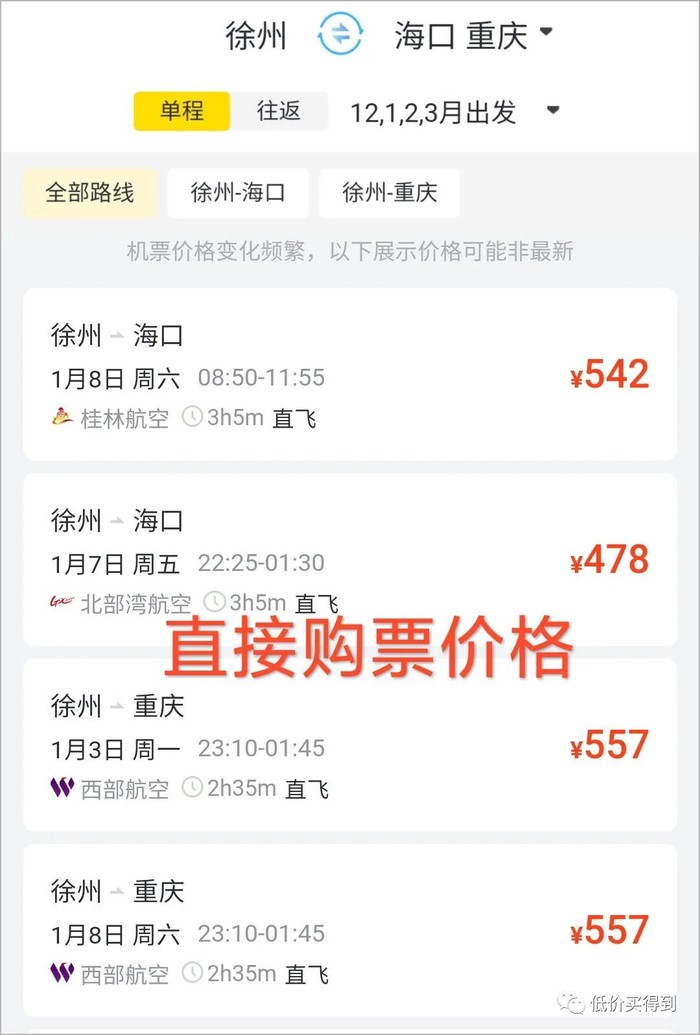The image size is (700, 1035).
Task: Open the 桂林航空 flight priced ¥542
Action: [x=349, y=375]
